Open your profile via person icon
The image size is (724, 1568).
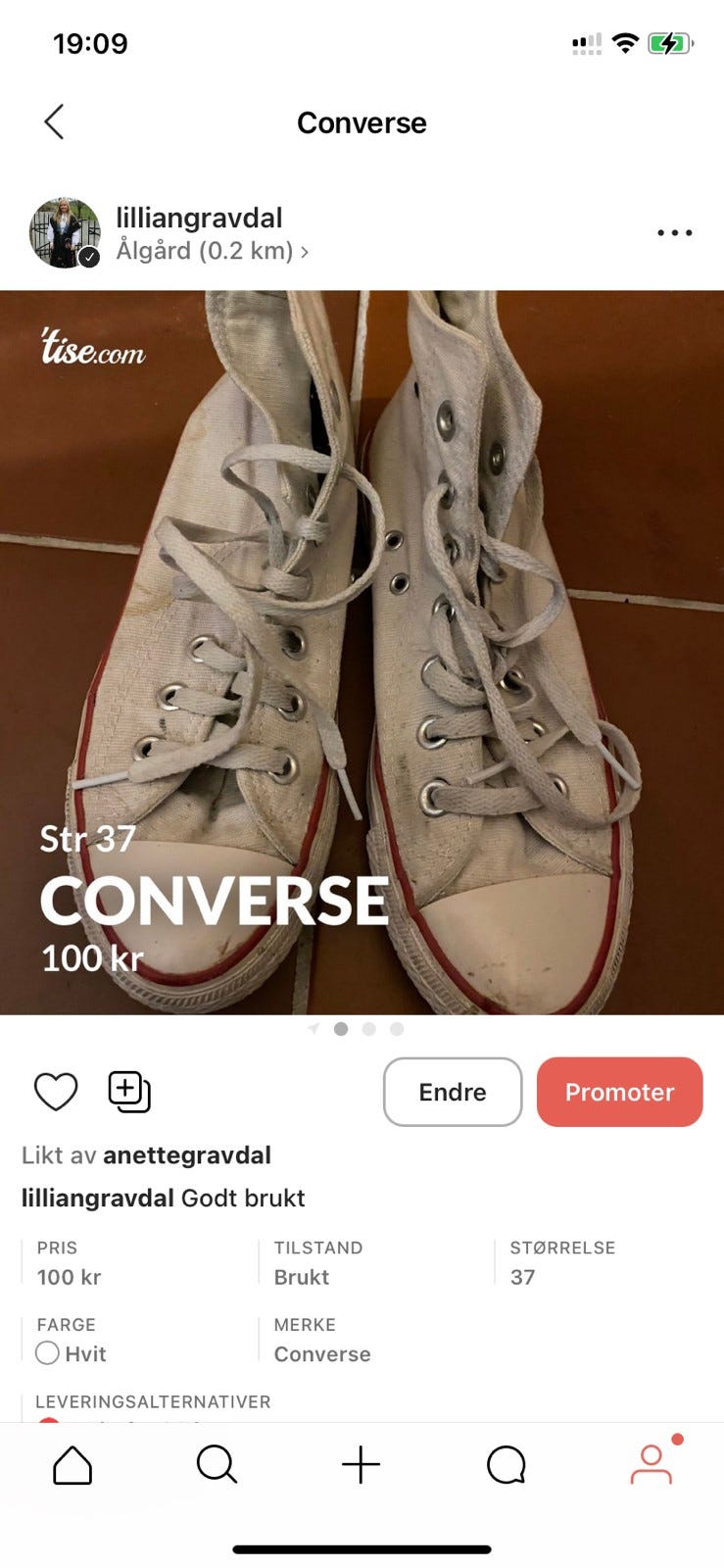652,1465
